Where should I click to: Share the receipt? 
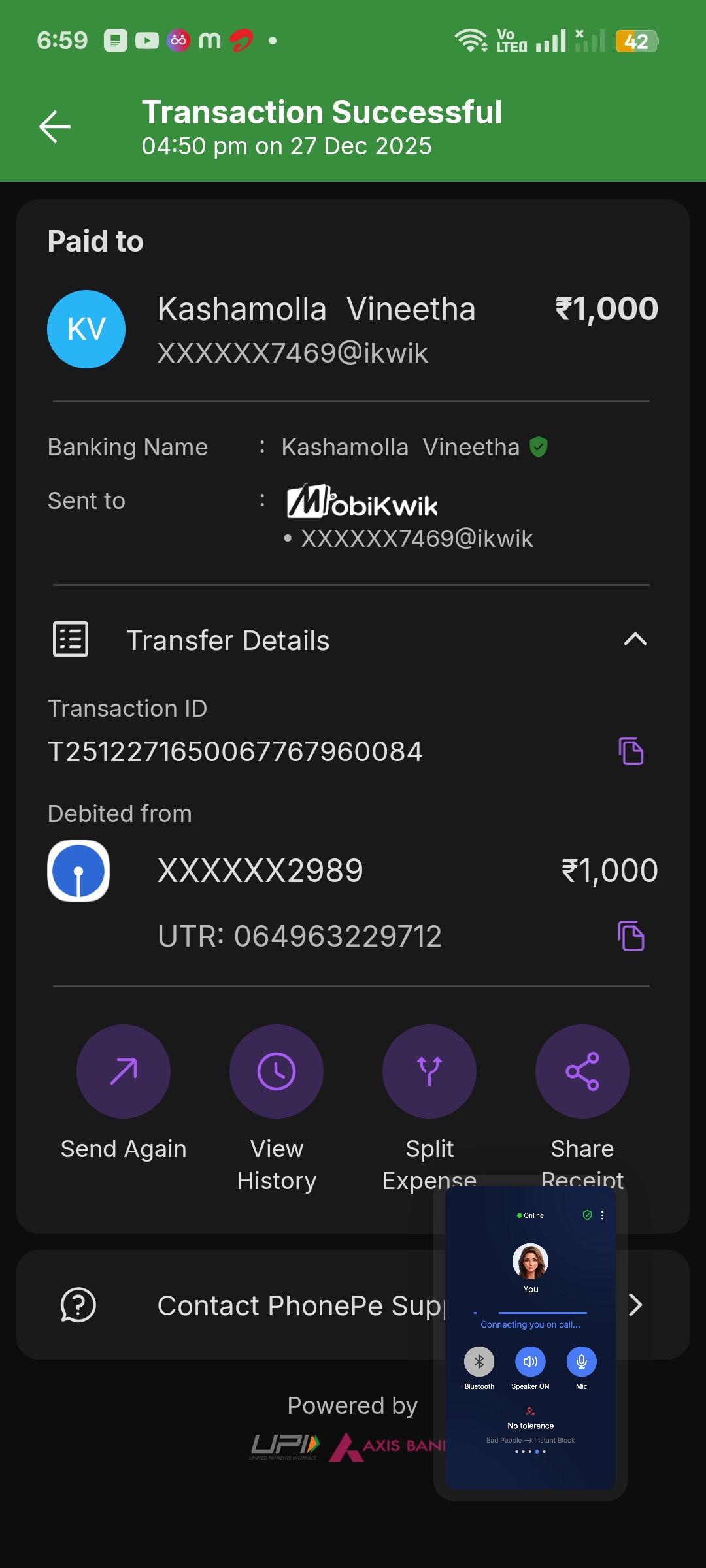pyautogui.click(x=582, y=1071)
